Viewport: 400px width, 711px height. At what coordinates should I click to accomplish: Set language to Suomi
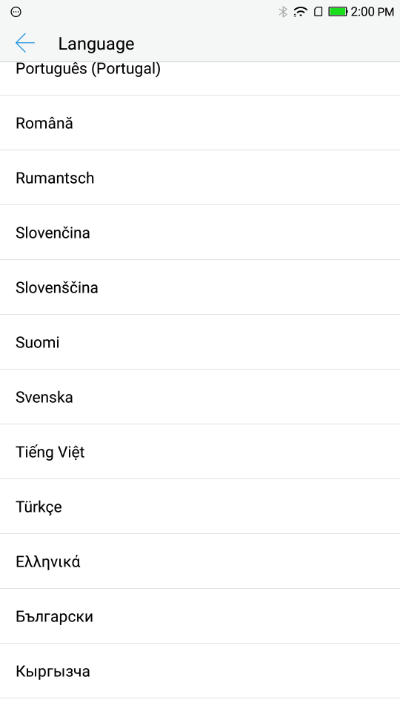(200, 342)
